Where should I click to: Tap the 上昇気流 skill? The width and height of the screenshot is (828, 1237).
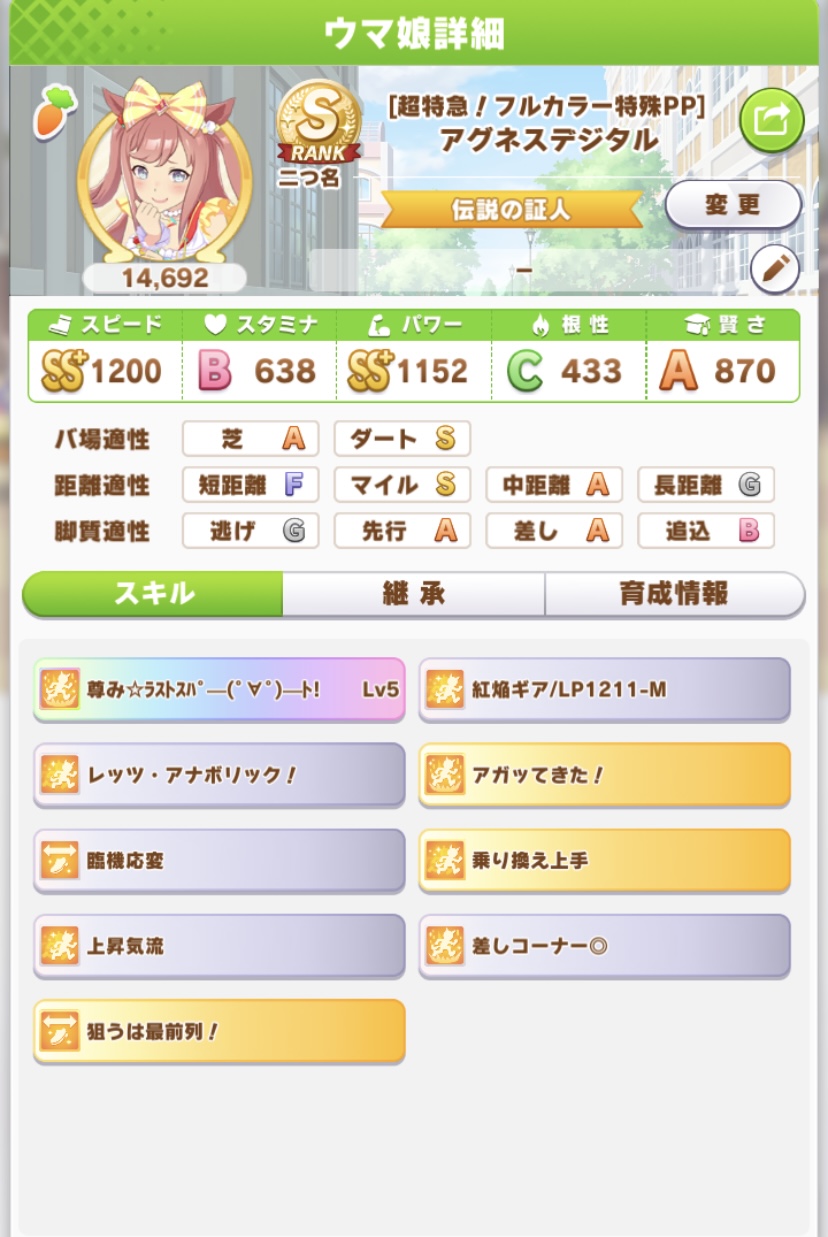219,945
